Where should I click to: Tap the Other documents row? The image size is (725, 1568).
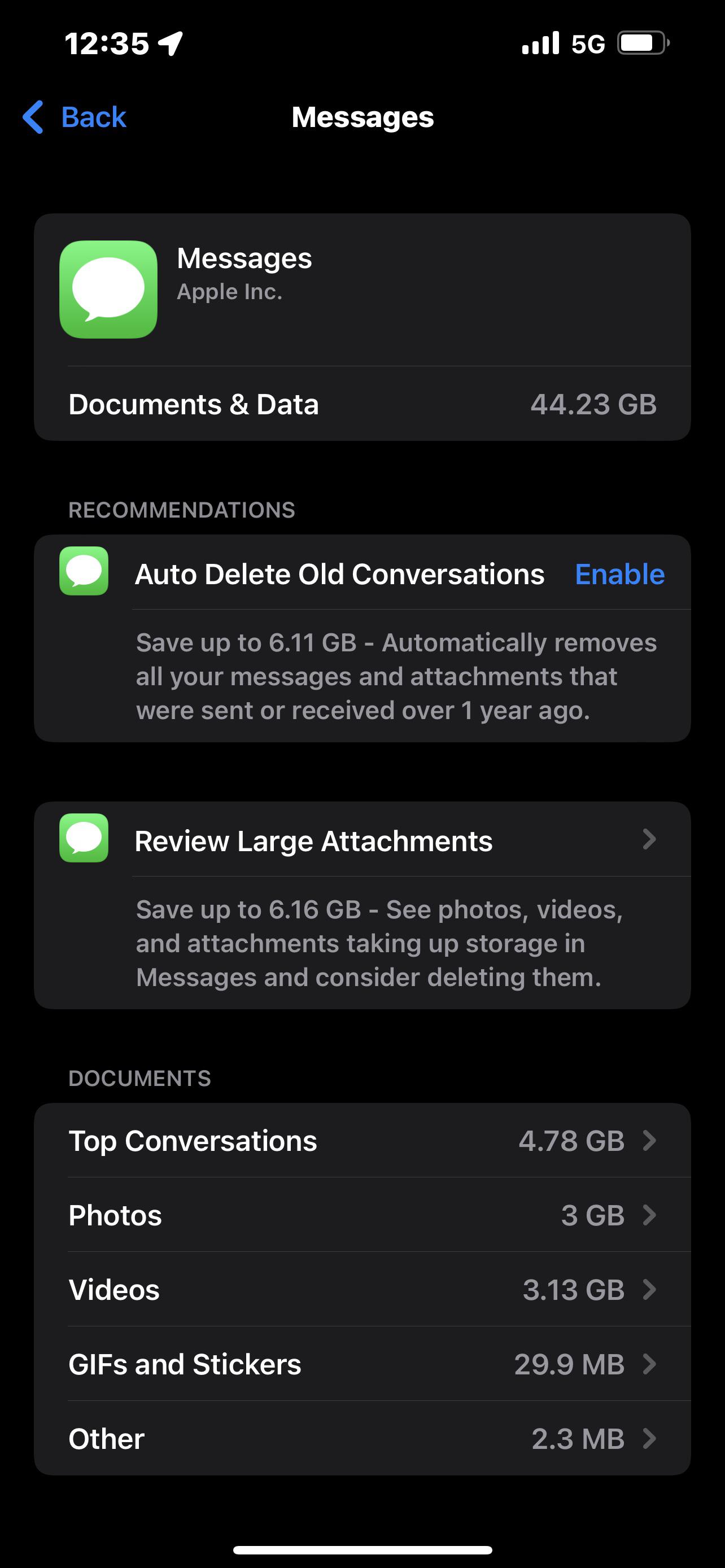pos(362,1439)
